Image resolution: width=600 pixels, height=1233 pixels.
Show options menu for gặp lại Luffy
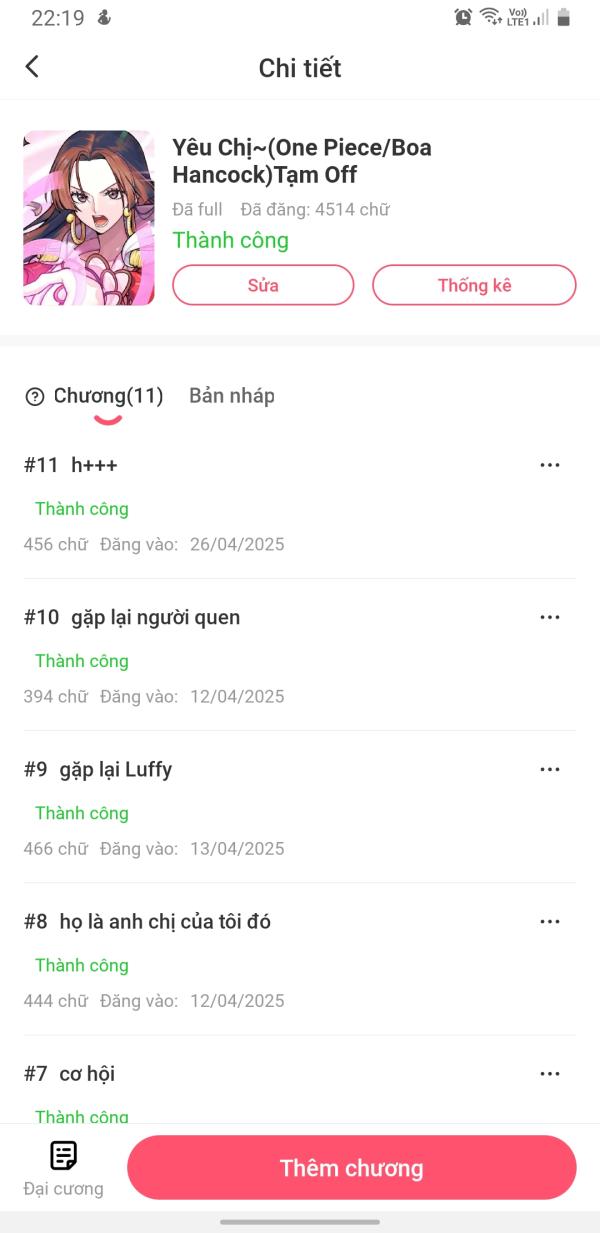pos(549,769)
